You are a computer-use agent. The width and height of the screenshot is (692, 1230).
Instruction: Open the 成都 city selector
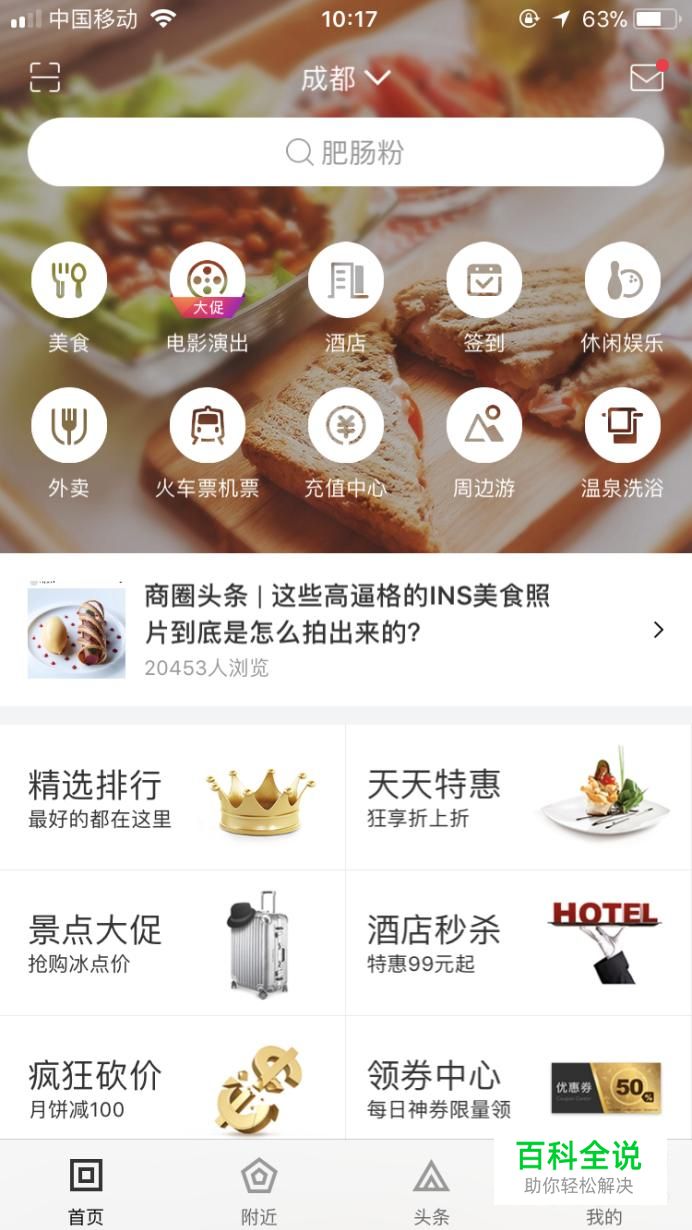(x=345, y=78)
